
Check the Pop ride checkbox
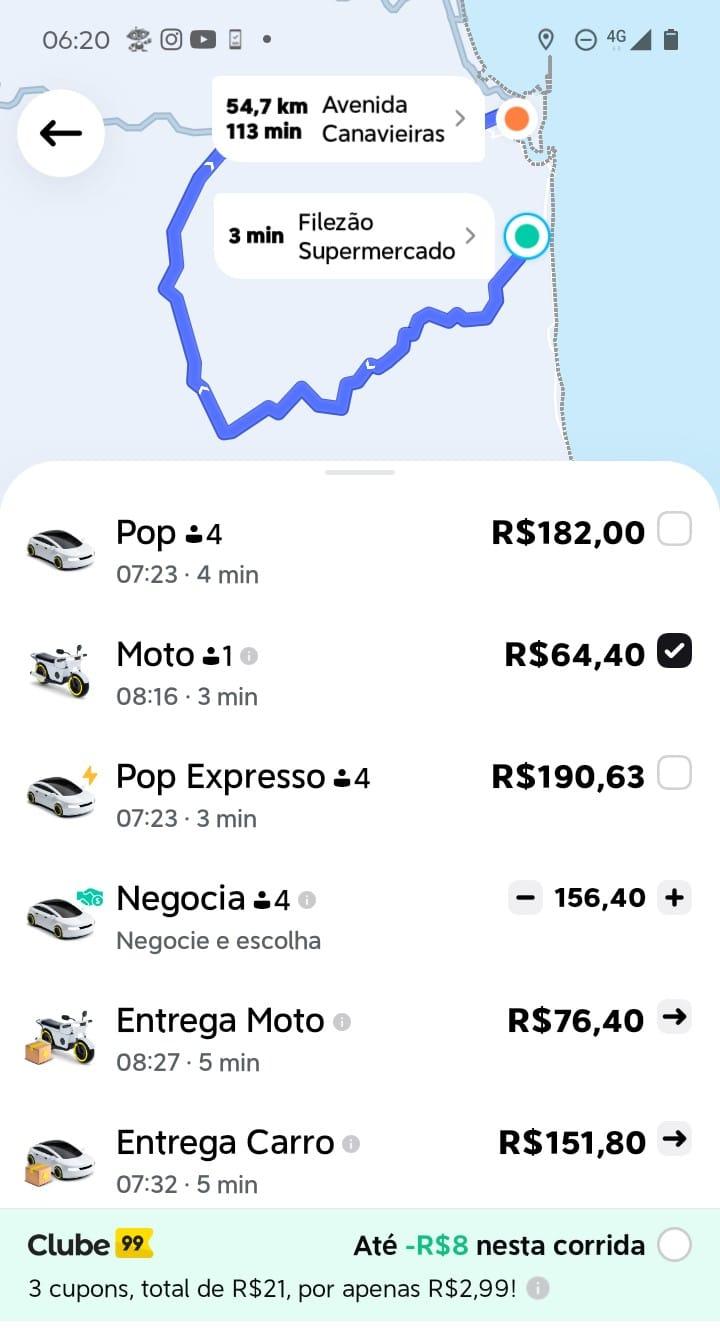676,530
